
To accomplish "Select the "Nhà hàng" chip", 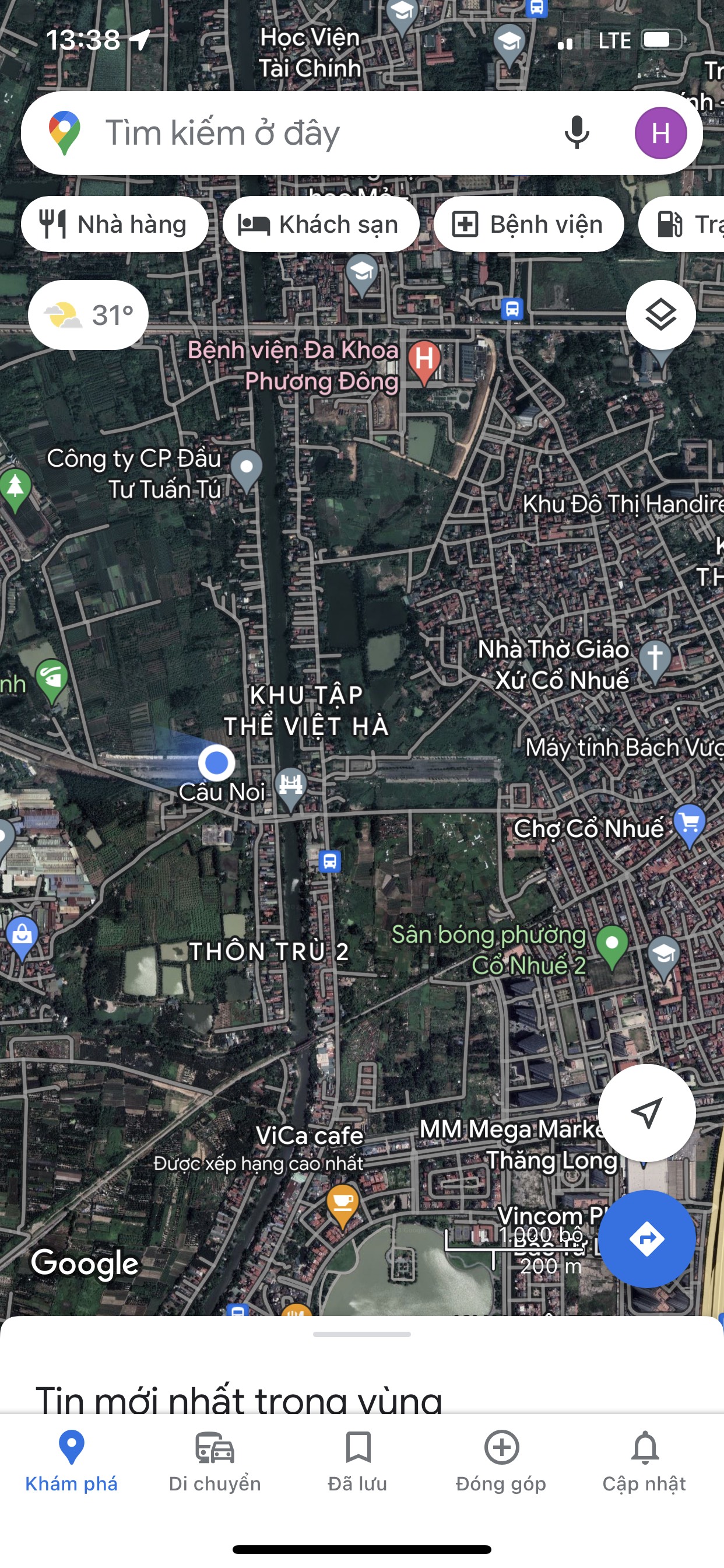I will (x=114, y=225).
